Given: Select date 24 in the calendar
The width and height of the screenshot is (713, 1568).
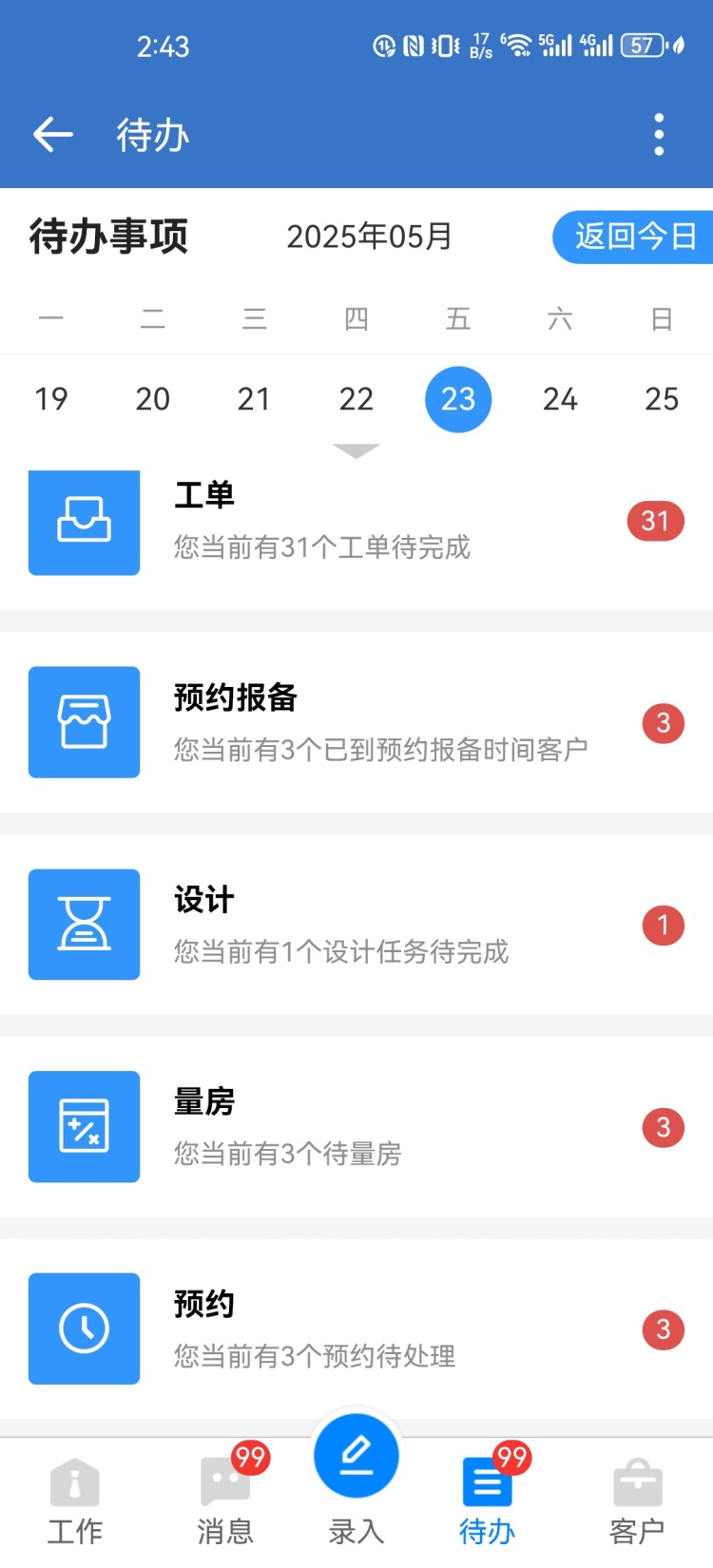Looking at the screenshot, I should coord(560,399).
